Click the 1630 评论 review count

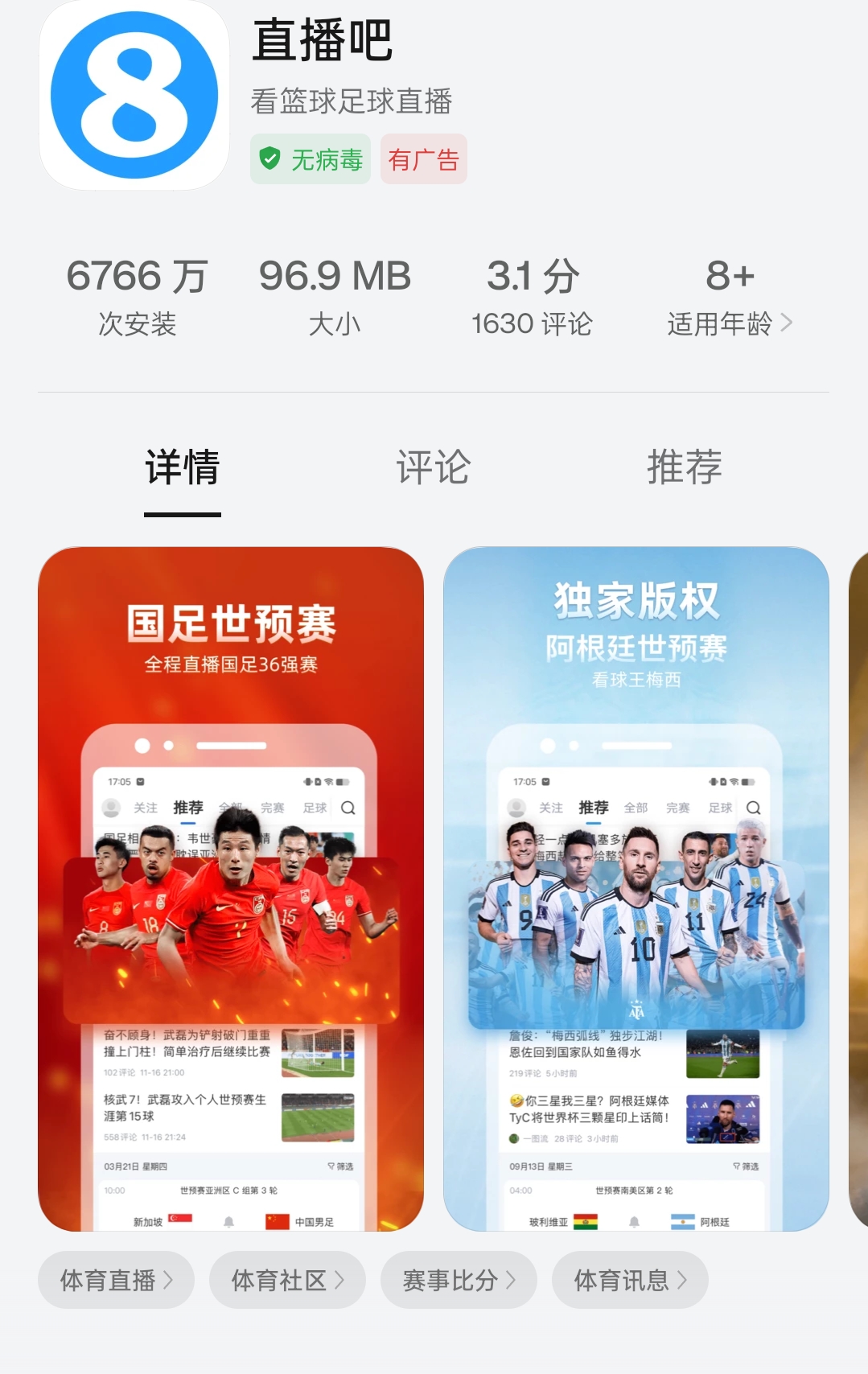(533, 324)
